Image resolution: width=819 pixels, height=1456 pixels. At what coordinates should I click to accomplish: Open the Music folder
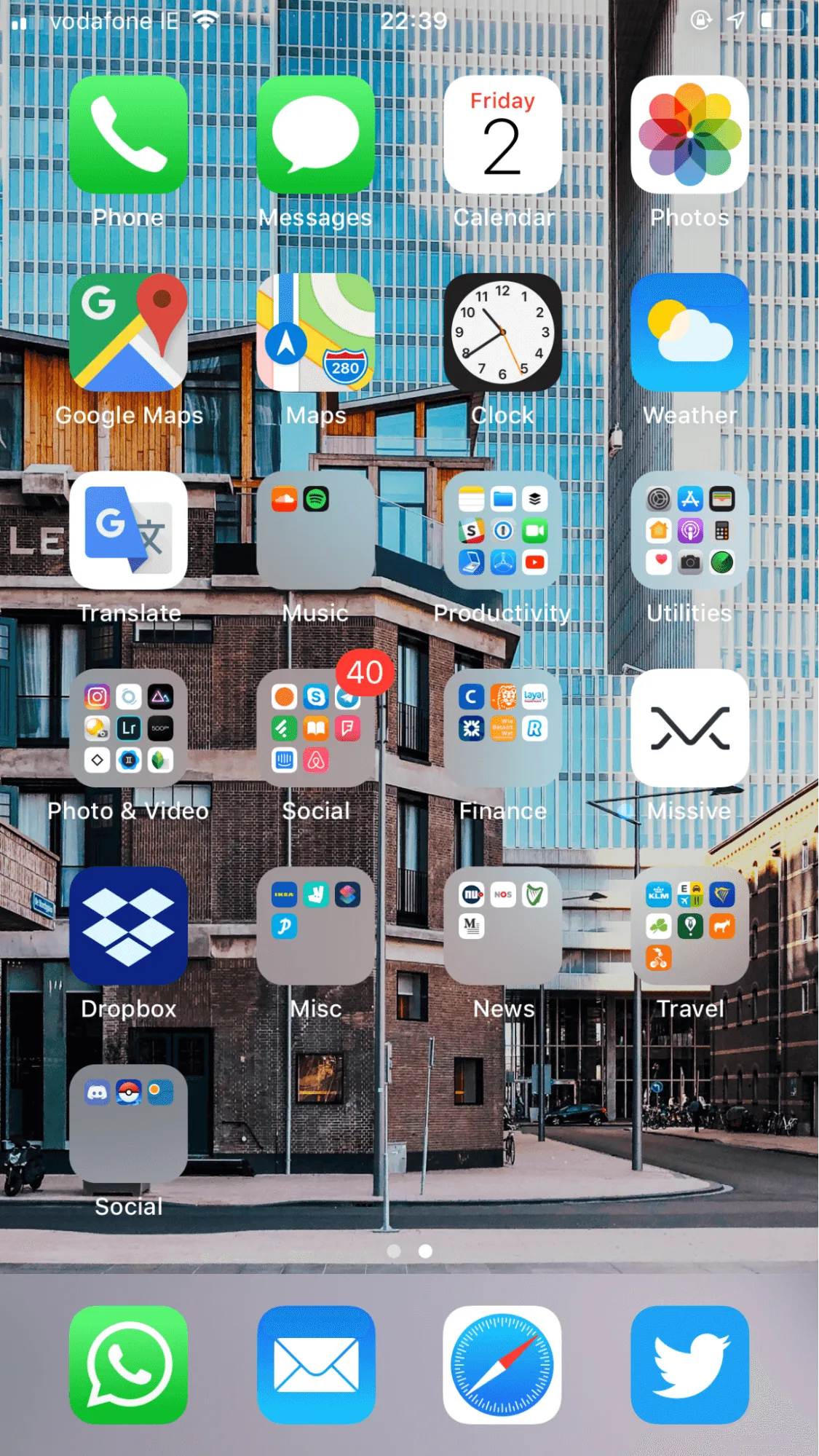(316, 530)
